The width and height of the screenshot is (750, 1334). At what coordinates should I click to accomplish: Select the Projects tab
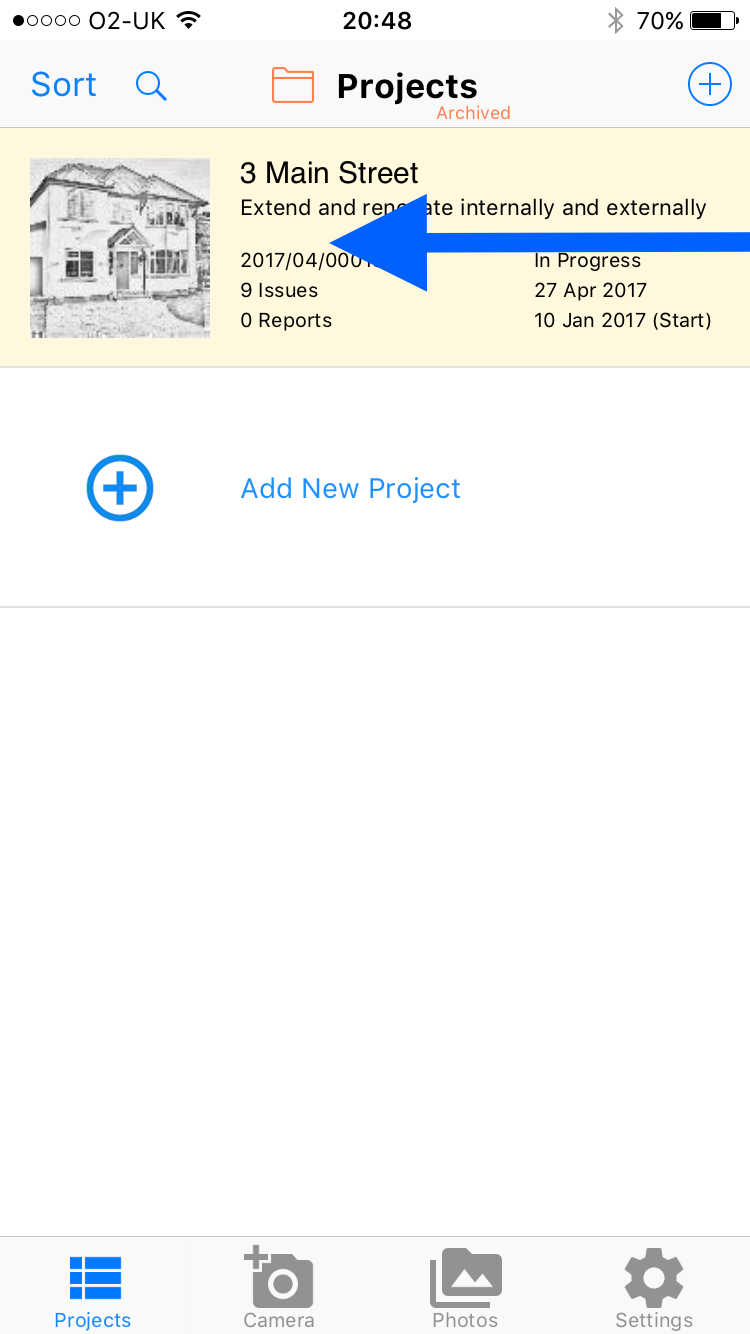click(x=93, y=1291)
